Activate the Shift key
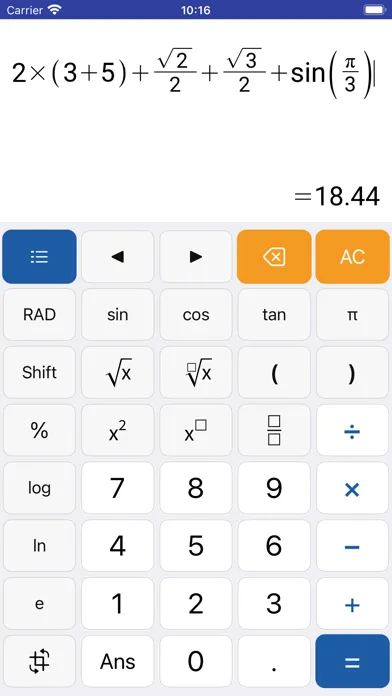Image resolution: width=392 pixels, height=696 pixels. point(39,372)
